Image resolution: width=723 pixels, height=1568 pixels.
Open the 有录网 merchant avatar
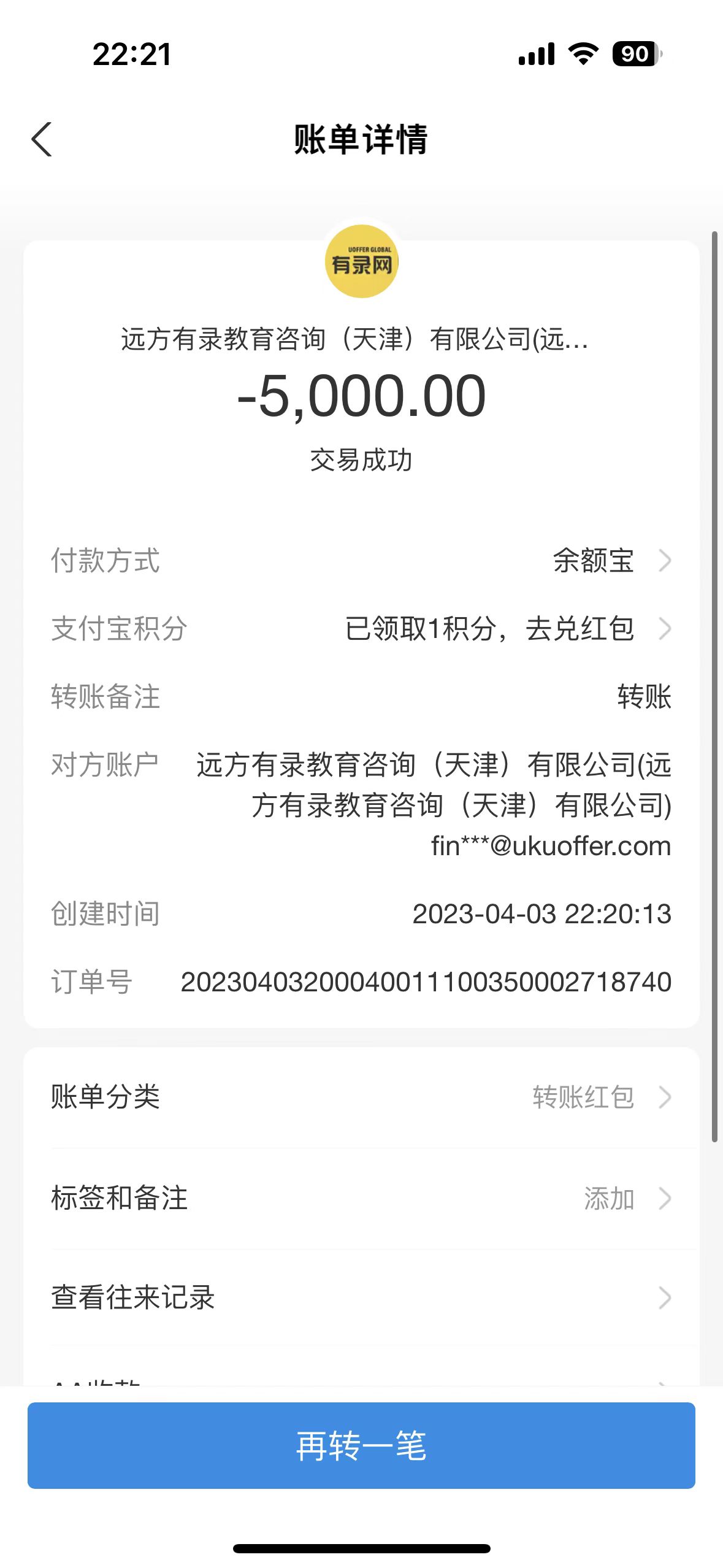click(362, 262)
